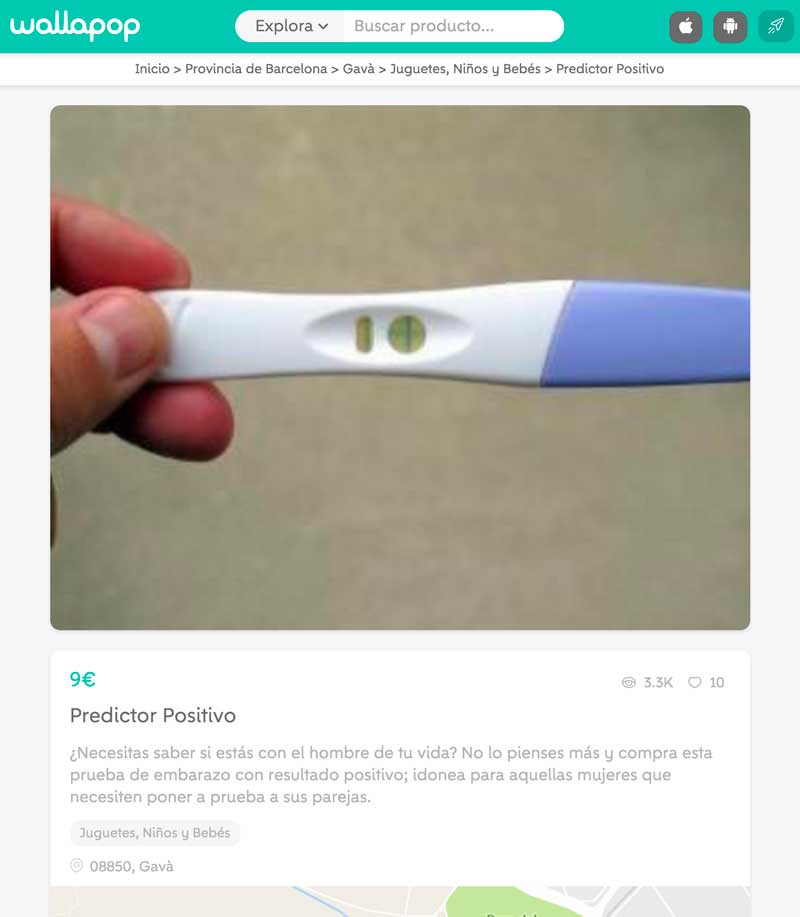The image size is (800, 917).
Task: View the Predictor Positivo product photo
Action: 400,367
